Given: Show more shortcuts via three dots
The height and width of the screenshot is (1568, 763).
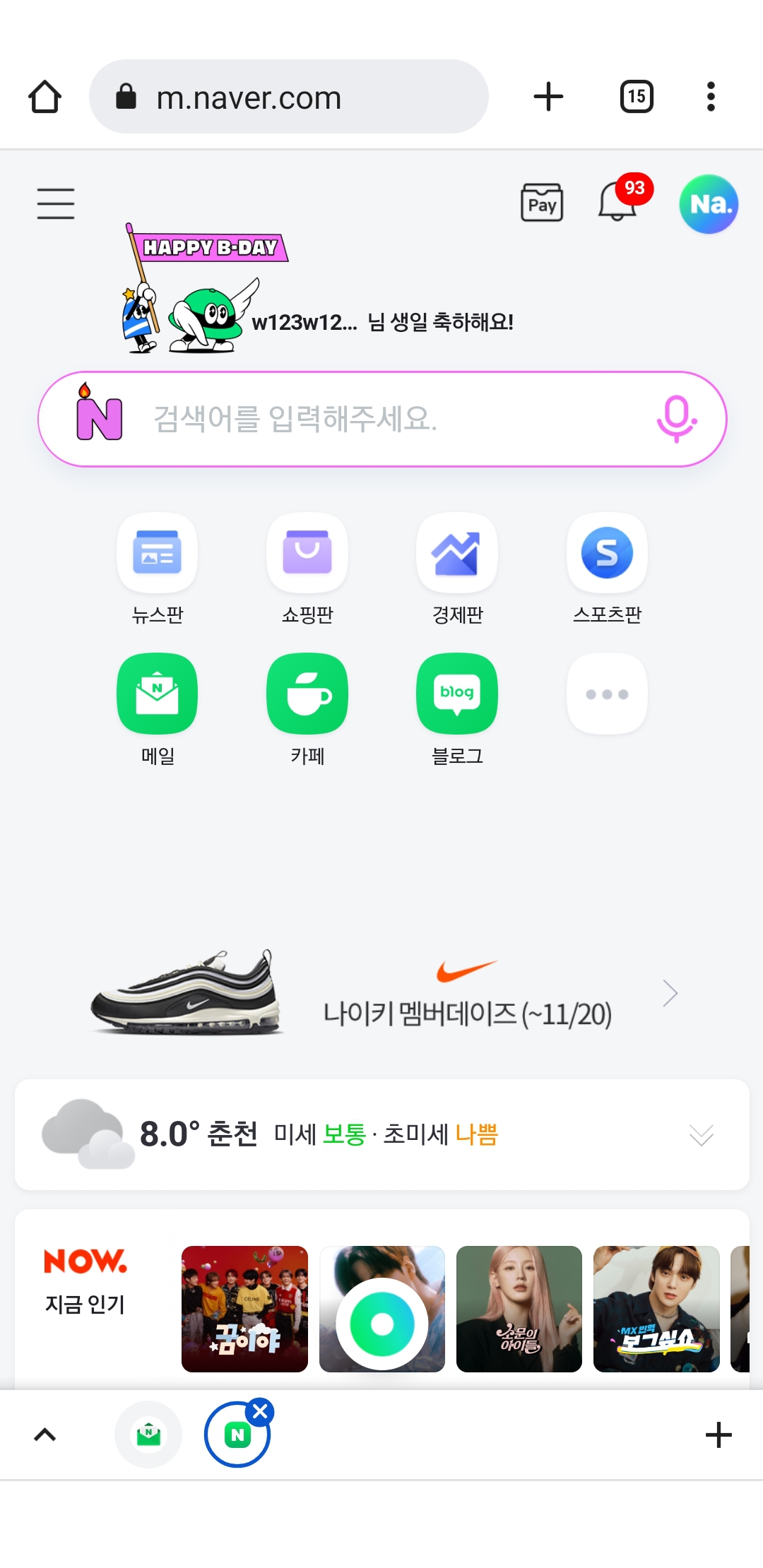Looking at the screenshot, I should (607, 694).
